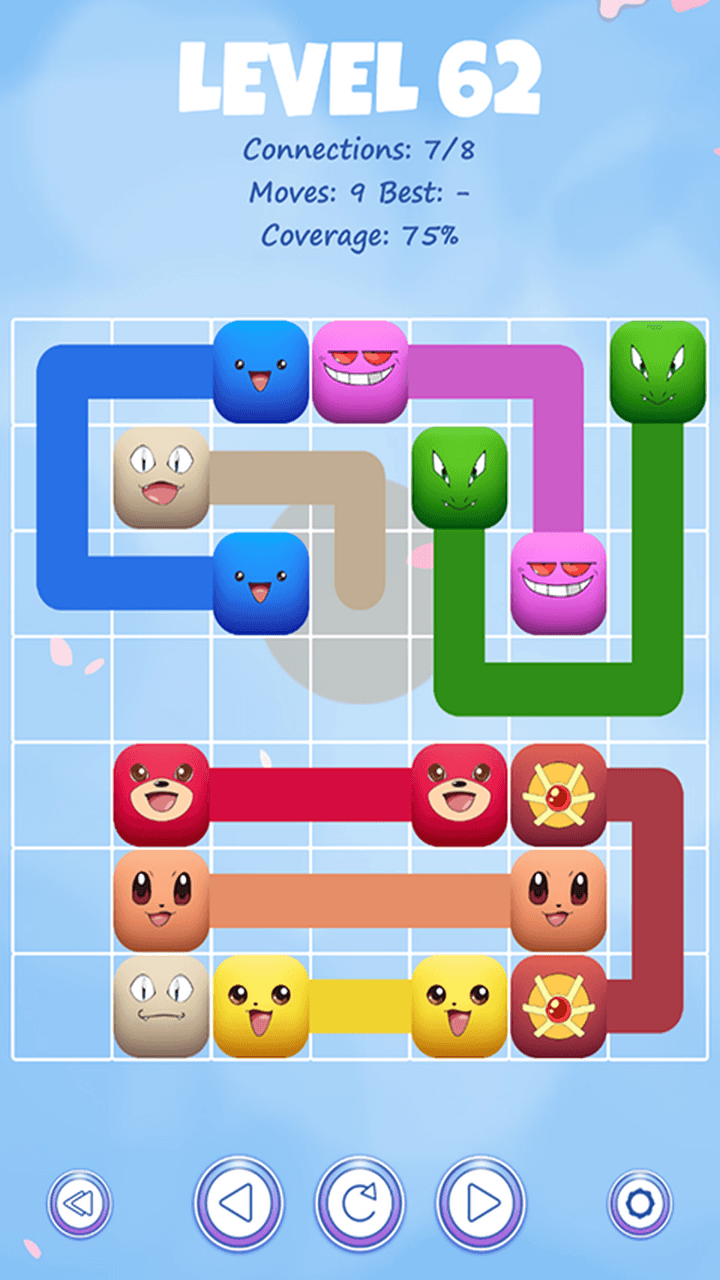
Task: Go back with the double-arrow button
Action: 80,1204
